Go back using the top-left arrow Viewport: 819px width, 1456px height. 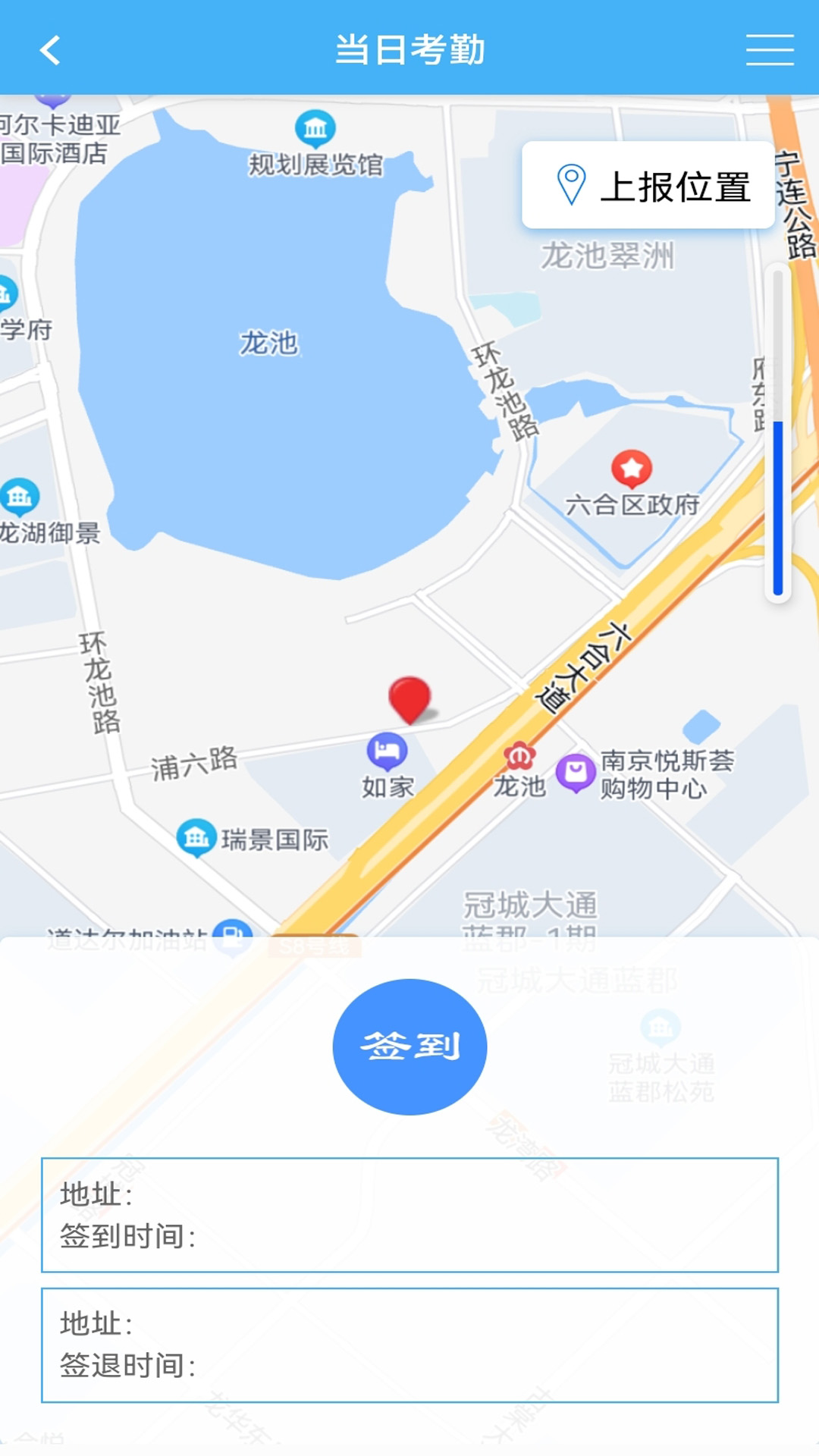tap(50, 50)
